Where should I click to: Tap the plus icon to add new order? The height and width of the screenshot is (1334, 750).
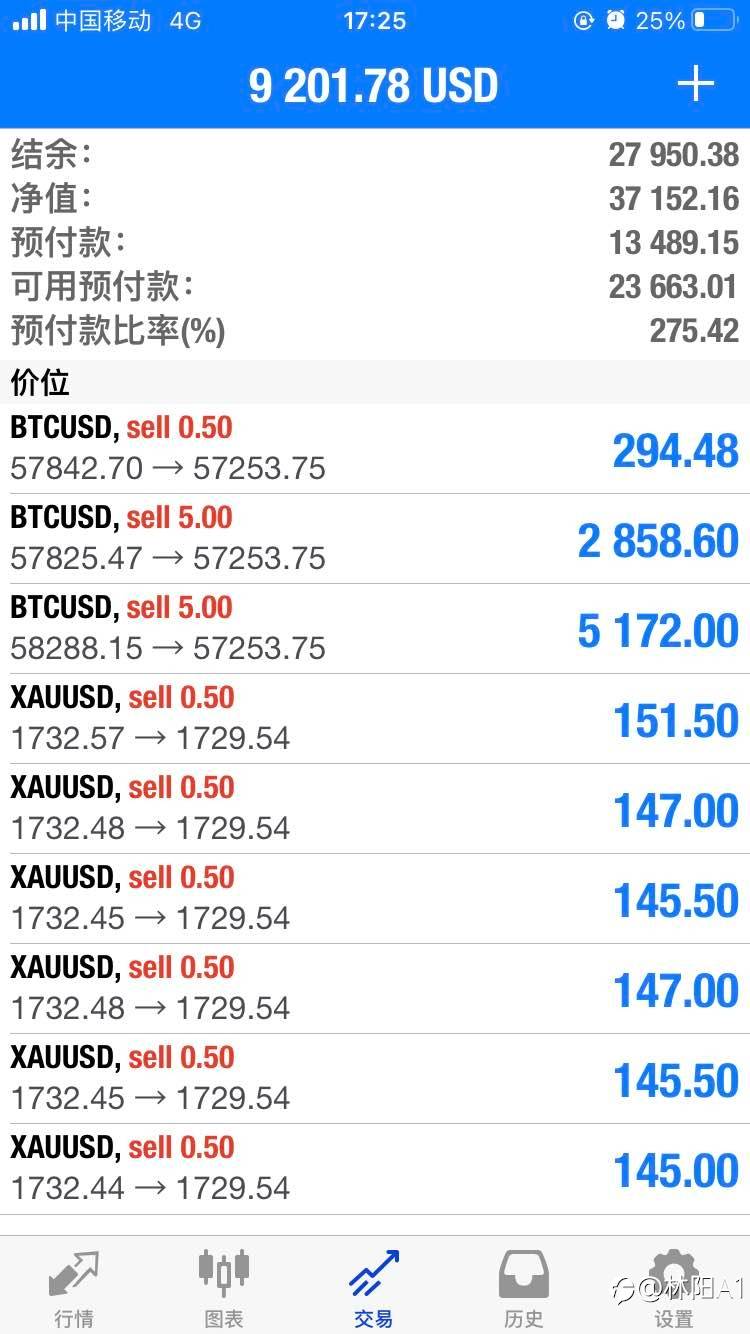tap(695, 84)
